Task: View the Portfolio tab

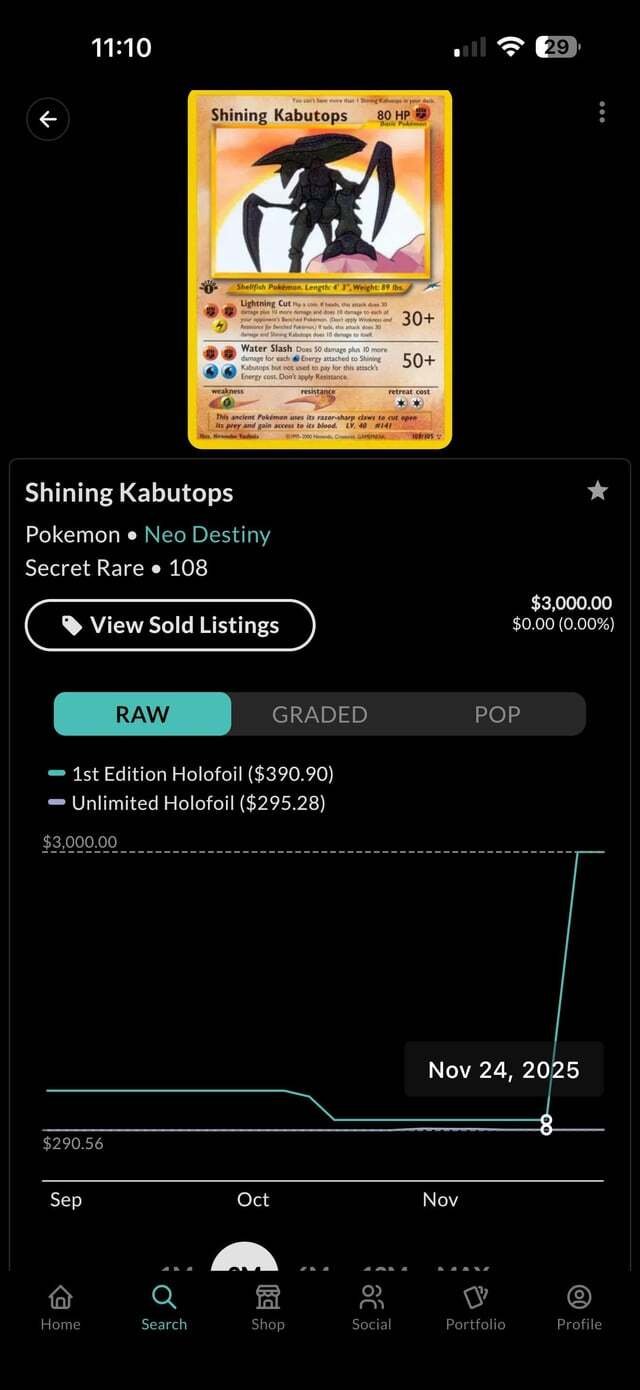Action: (475, 1307)
